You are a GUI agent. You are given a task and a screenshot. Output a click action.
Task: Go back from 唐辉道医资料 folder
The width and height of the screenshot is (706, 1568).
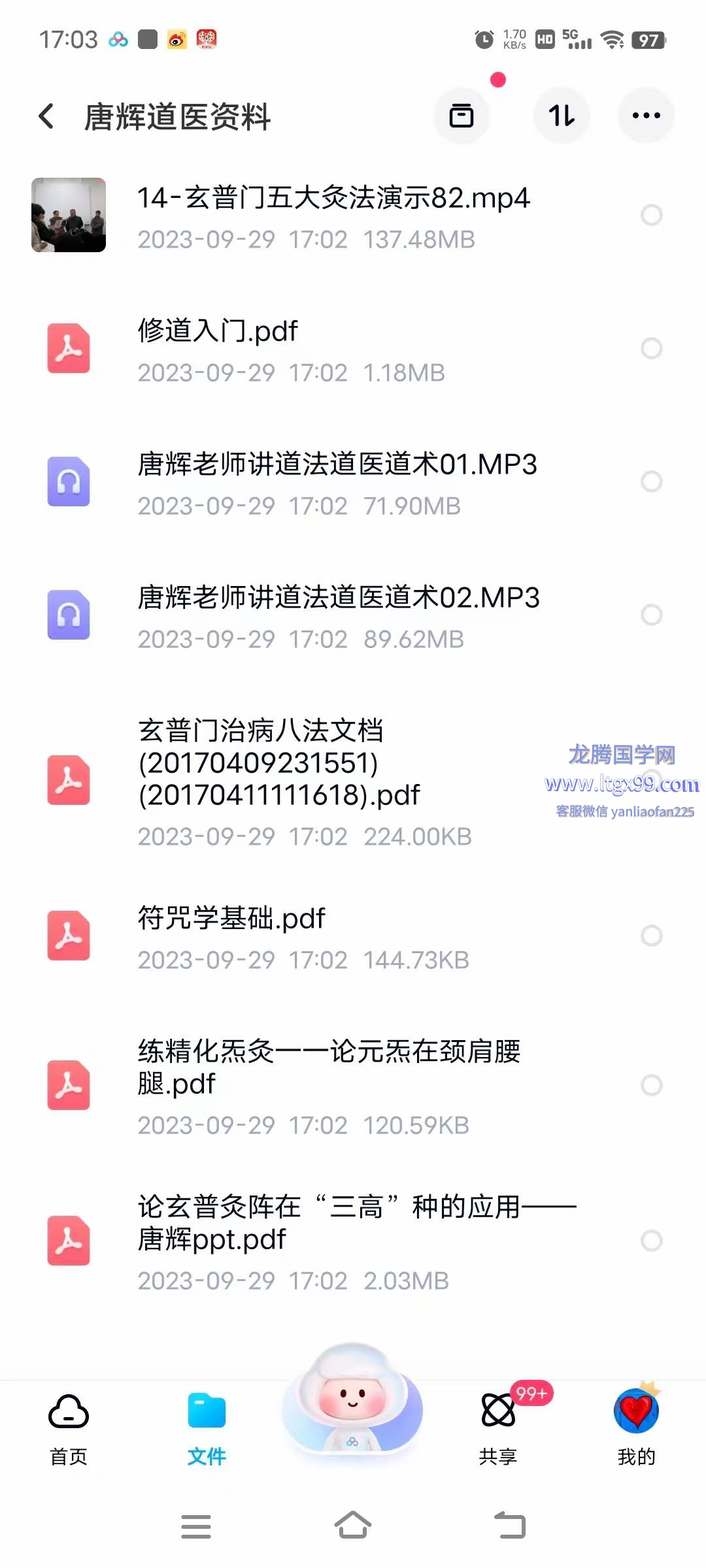click(x=46, y=116)
